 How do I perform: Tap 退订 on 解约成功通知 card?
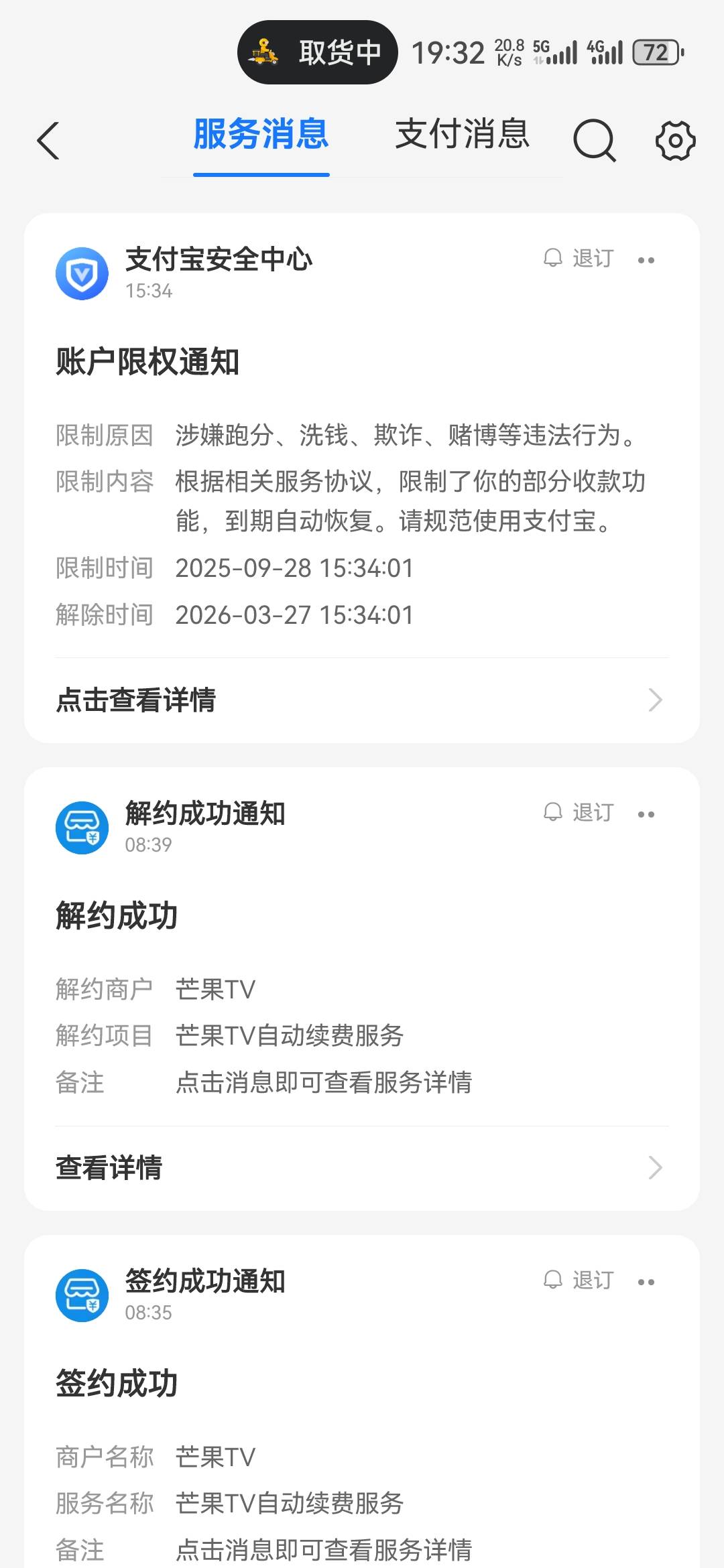(x=579, y=813)
